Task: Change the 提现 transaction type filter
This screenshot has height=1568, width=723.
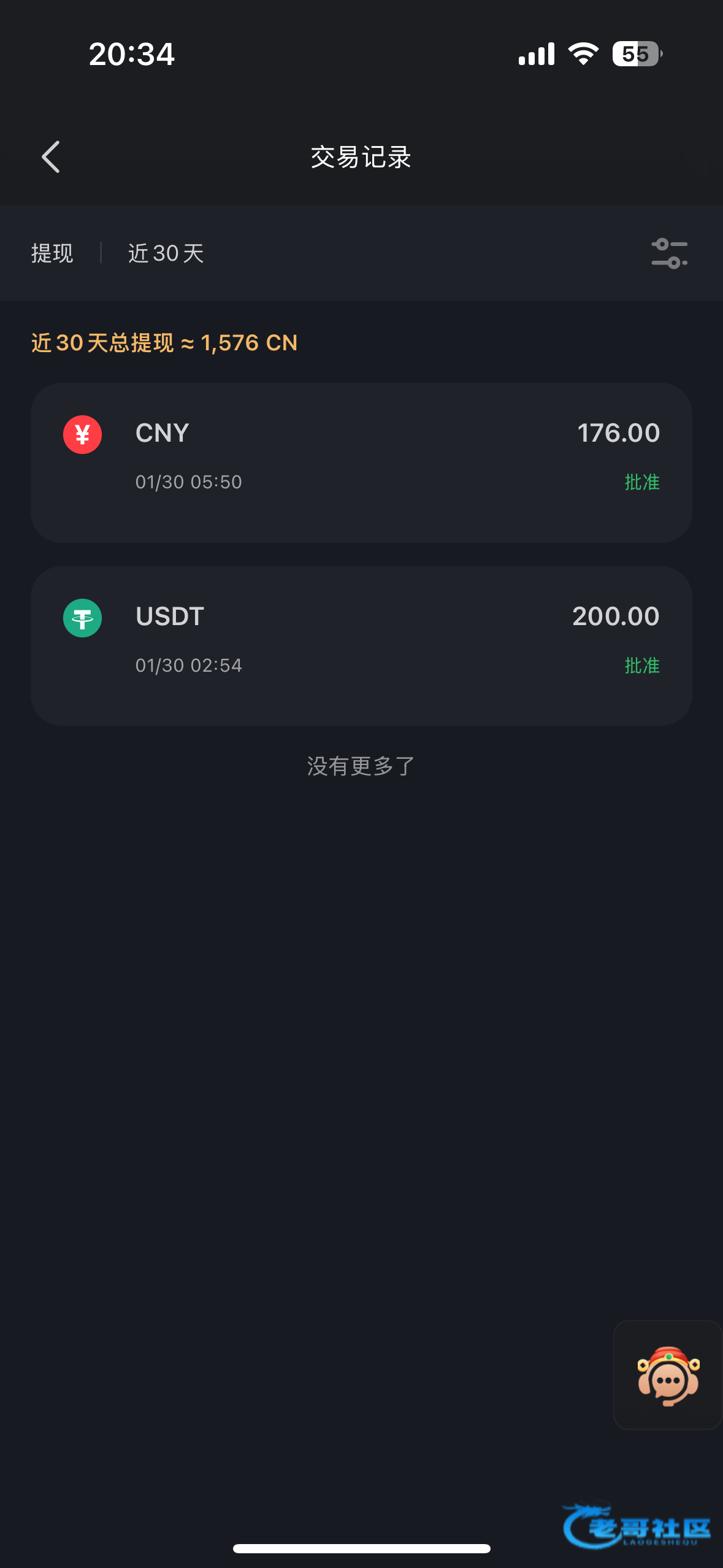Action: click(x=52, y=253)
